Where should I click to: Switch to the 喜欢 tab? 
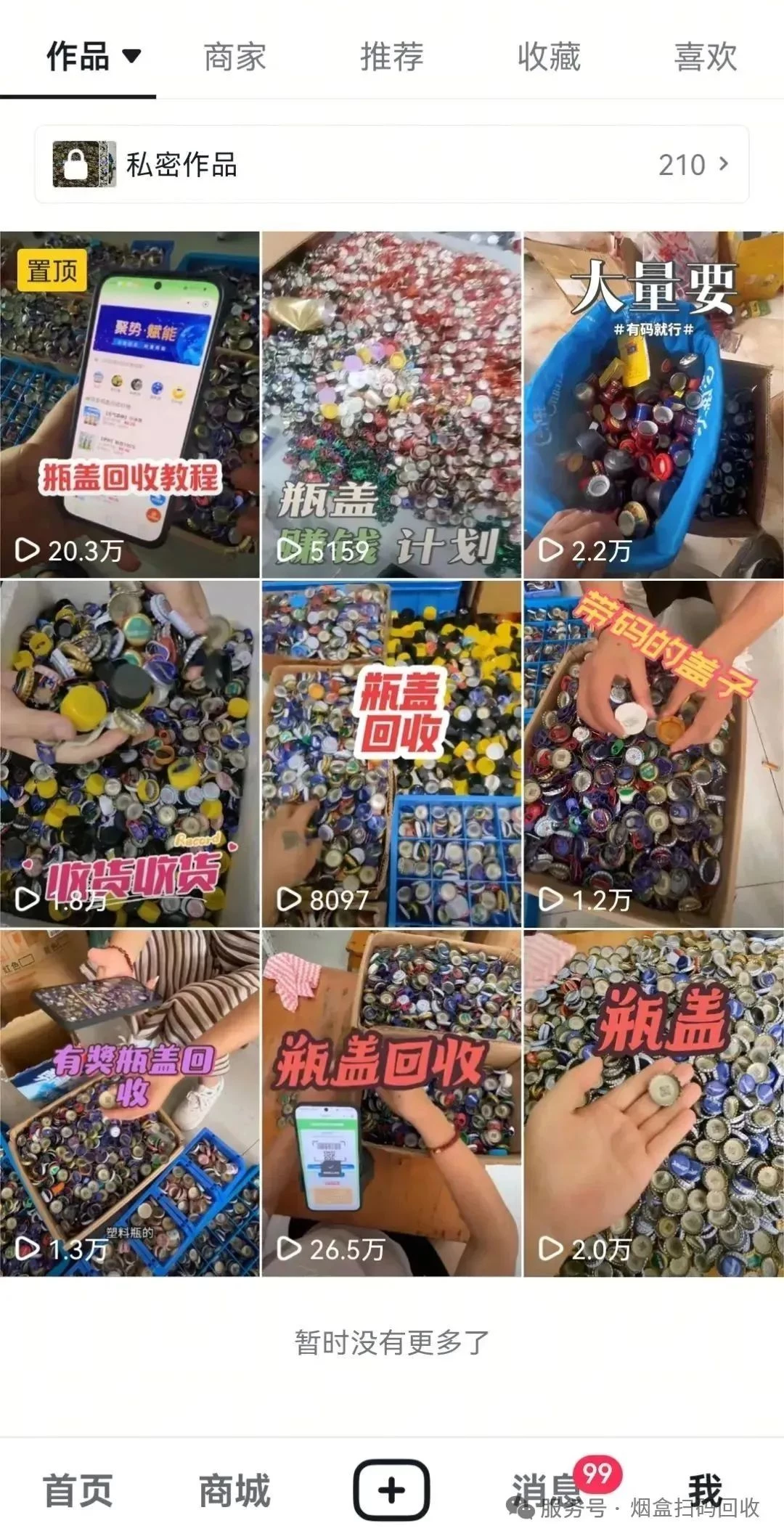704,60
